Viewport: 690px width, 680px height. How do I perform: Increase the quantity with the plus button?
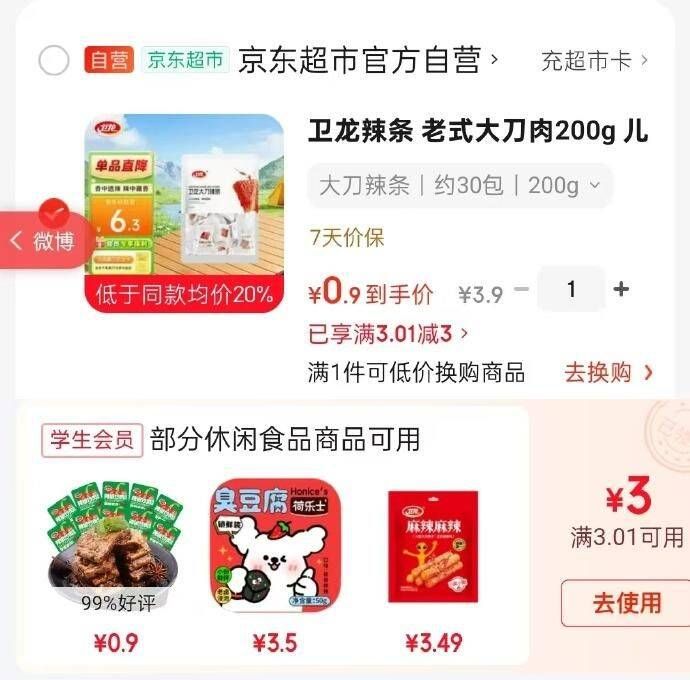pos(621,290)
